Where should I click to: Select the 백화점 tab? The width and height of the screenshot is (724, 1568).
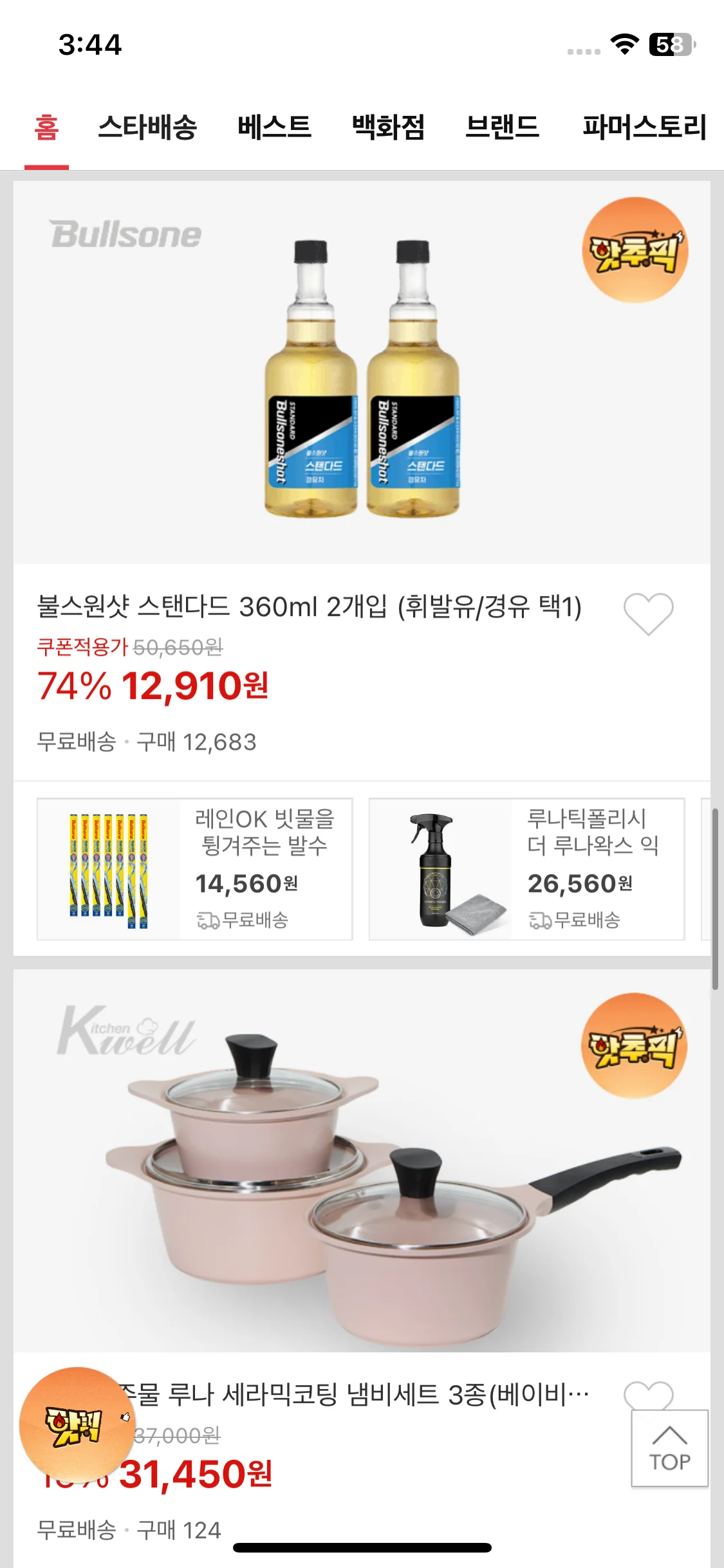[388, 127]
